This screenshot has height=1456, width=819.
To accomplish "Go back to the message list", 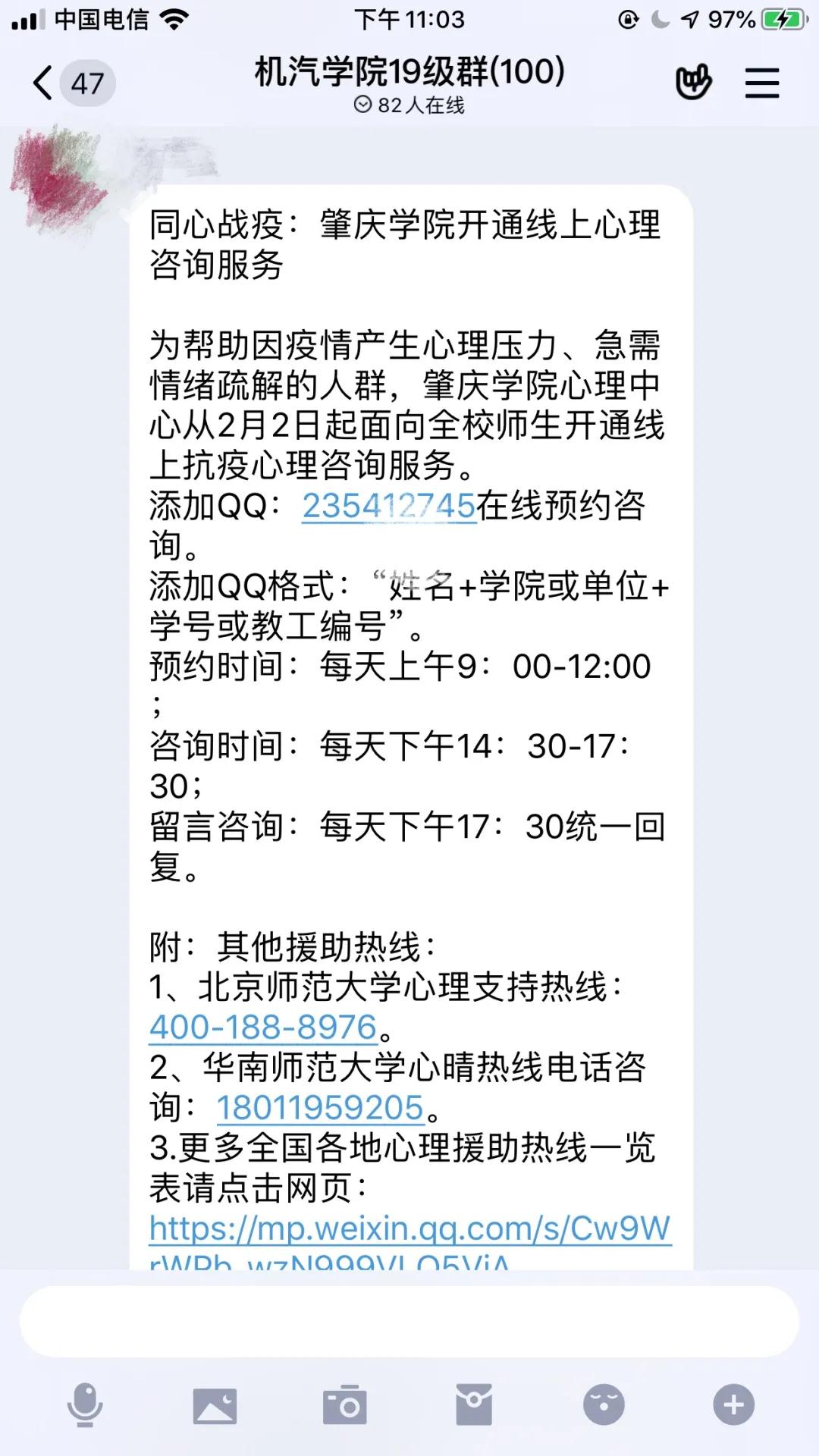I will [44, 83].
